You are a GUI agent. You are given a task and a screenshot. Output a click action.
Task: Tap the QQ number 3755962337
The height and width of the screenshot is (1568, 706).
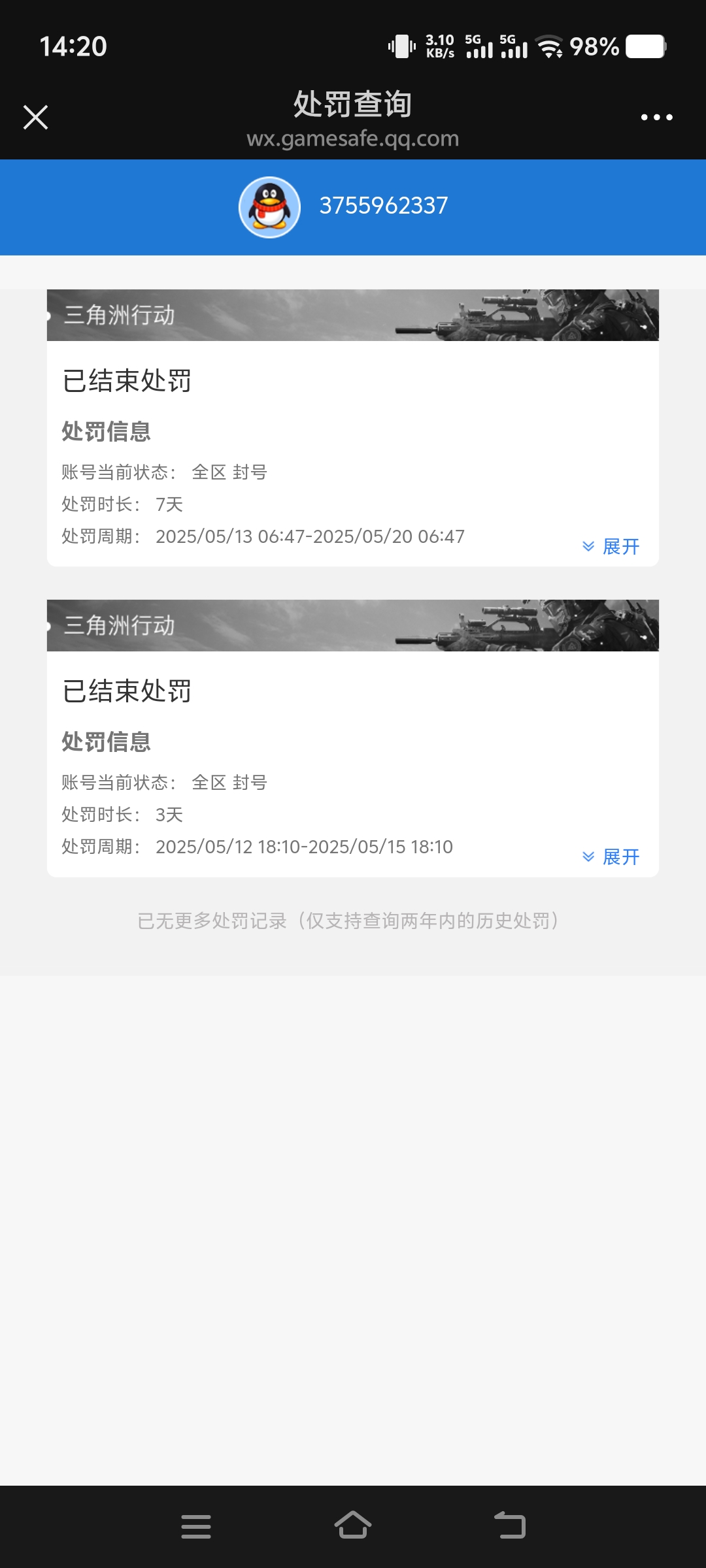pyautogui.click(x=383, y=206)
